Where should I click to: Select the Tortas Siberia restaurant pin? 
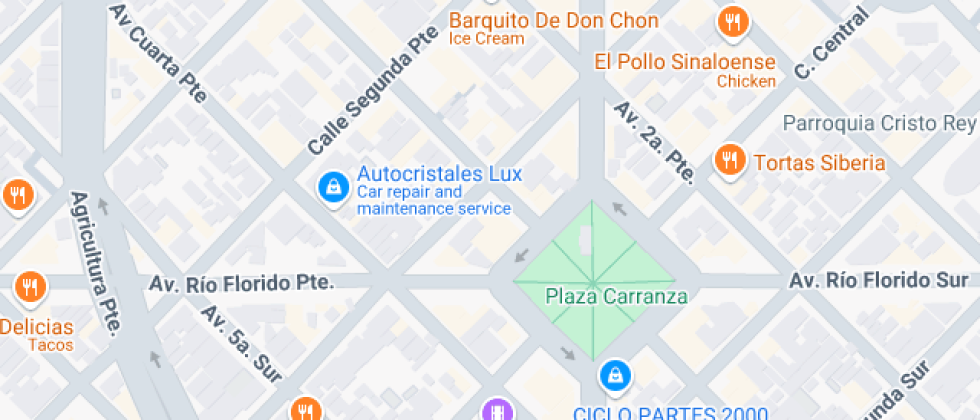730,159
